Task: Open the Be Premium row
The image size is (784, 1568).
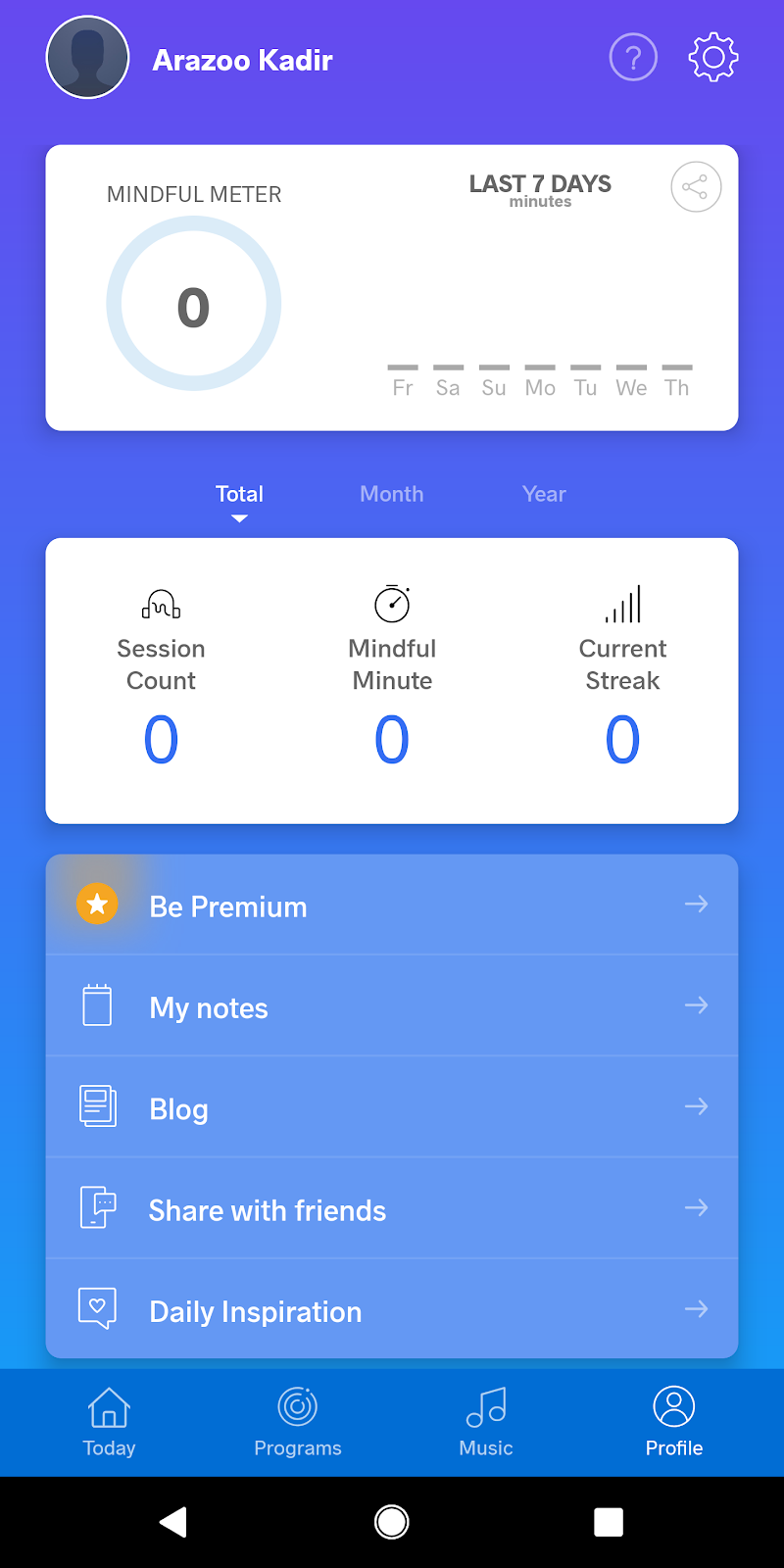Action: coord(392,906)
